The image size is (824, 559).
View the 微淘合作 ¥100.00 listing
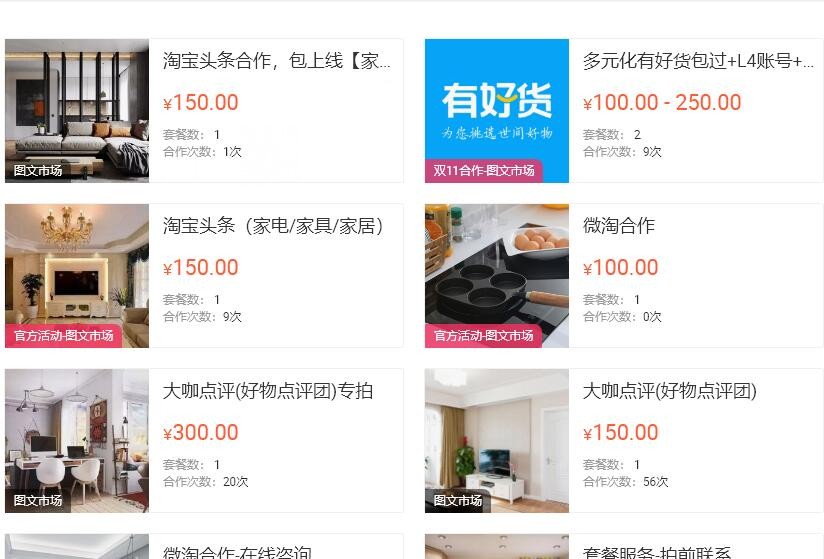tap(619, 227)
